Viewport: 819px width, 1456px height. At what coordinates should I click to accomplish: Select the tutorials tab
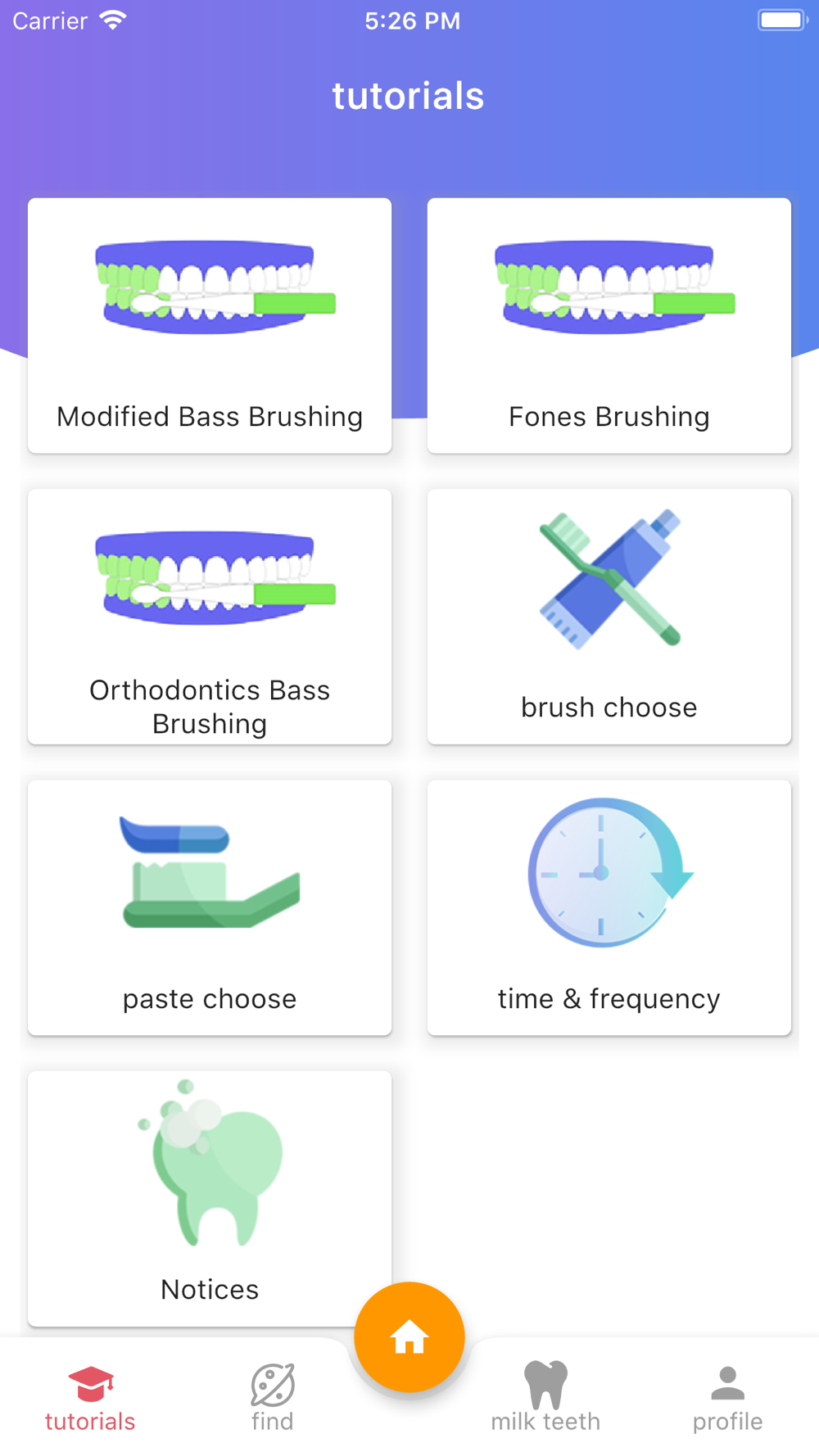pyautogui.click(x=90, y=1397)
